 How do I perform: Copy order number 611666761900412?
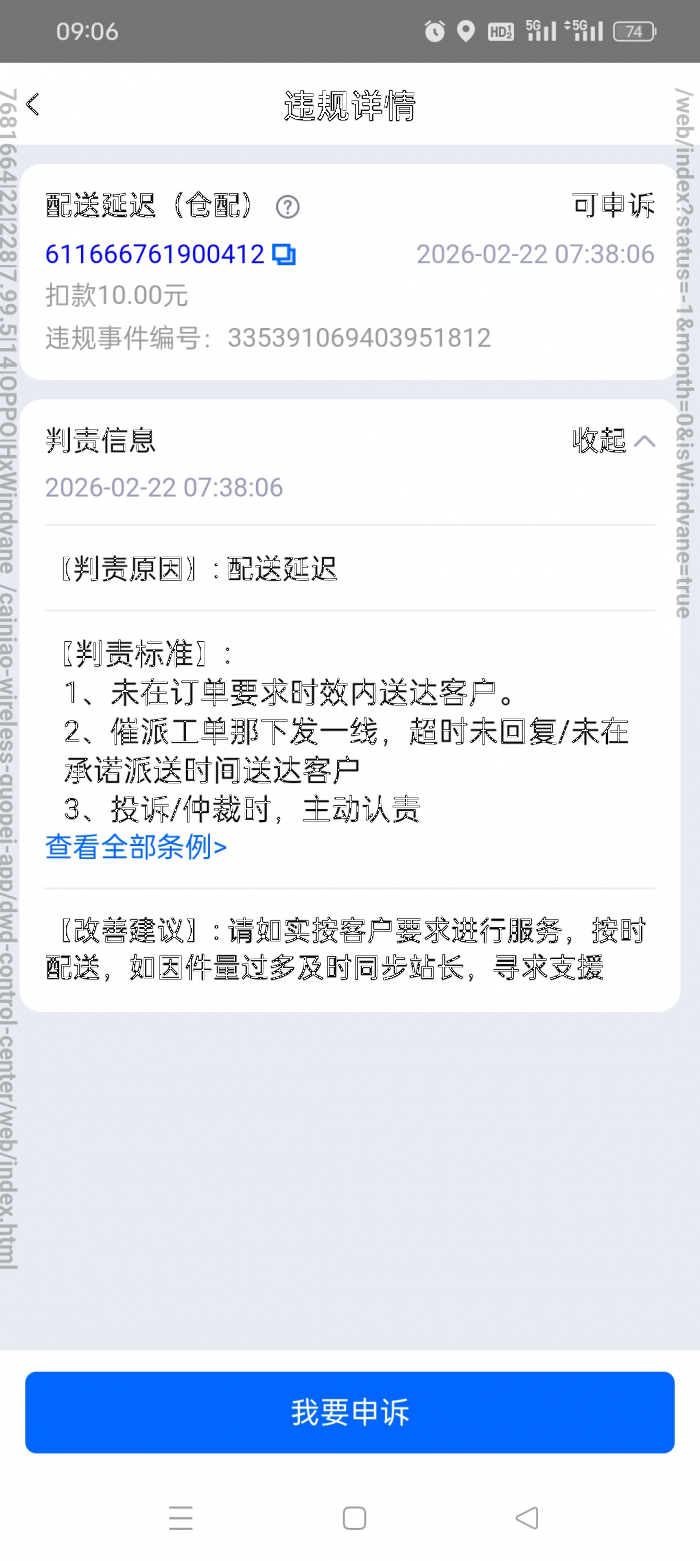tap(284, 255)
